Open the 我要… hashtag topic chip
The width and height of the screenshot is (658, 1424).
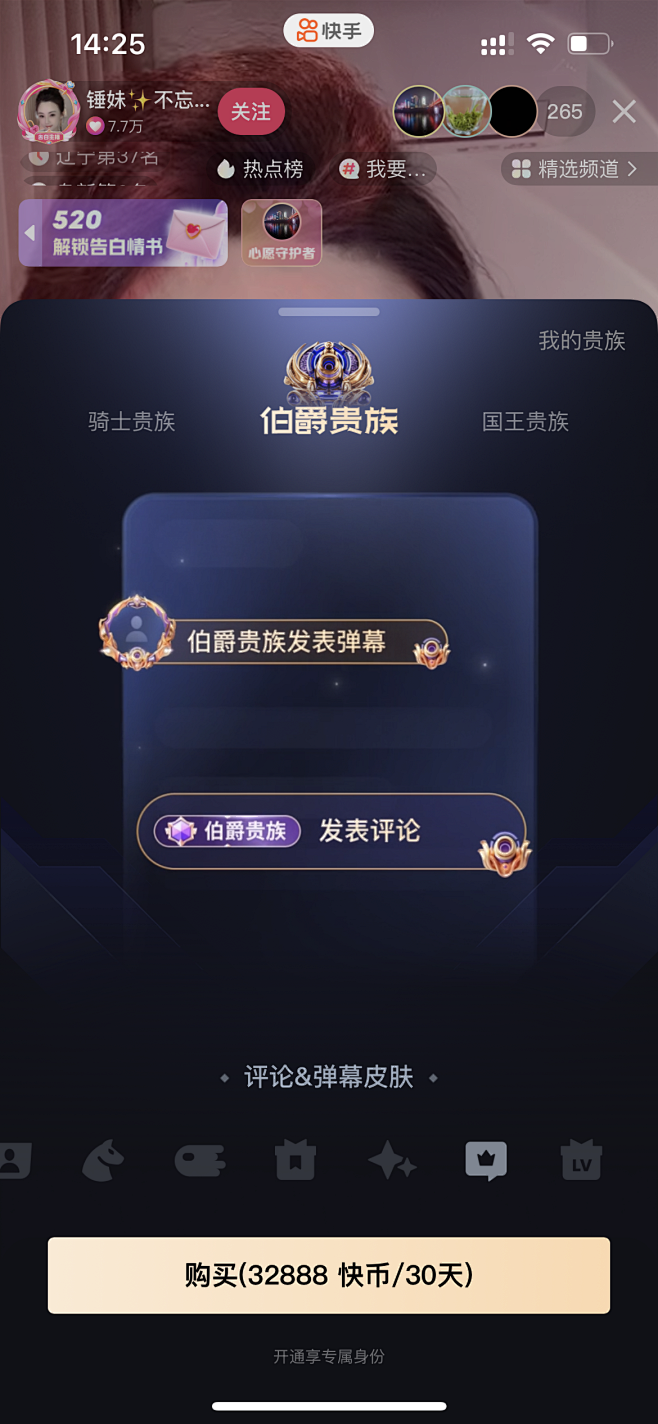pyautogui.click(x=383, y=169)
